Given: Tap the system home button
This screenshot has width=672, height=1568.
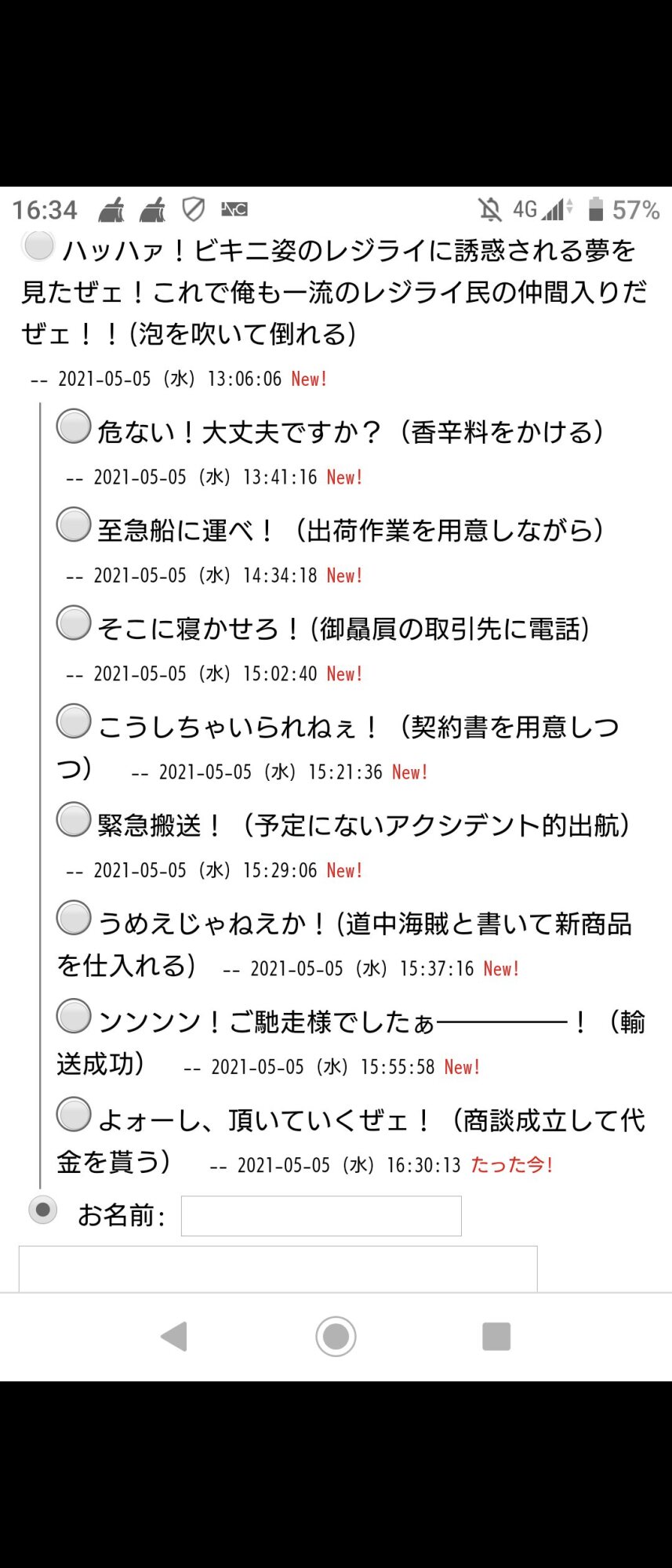Looking at the screenshot, I should [336, 1337].
